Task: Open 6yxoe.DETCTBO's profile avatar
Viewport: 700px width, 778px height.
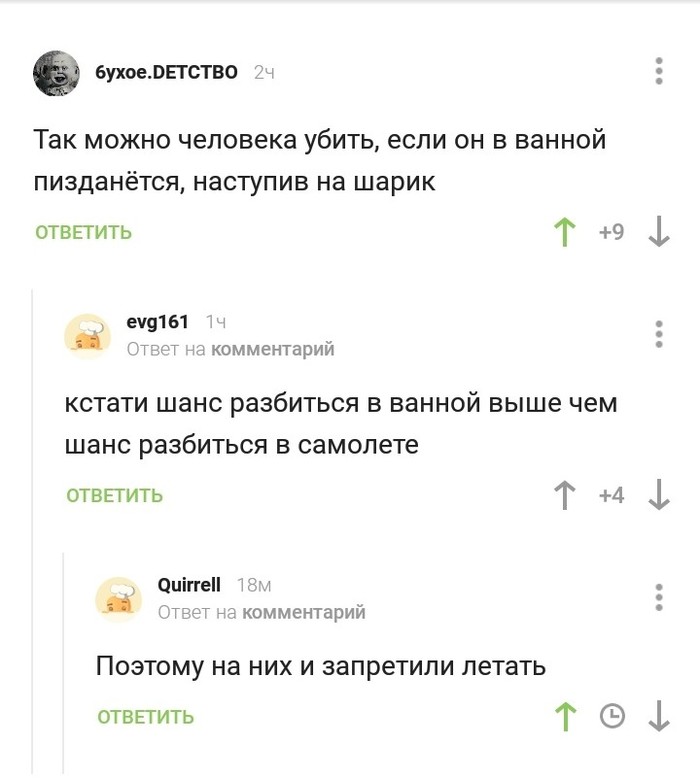Action: click(57, 73)
